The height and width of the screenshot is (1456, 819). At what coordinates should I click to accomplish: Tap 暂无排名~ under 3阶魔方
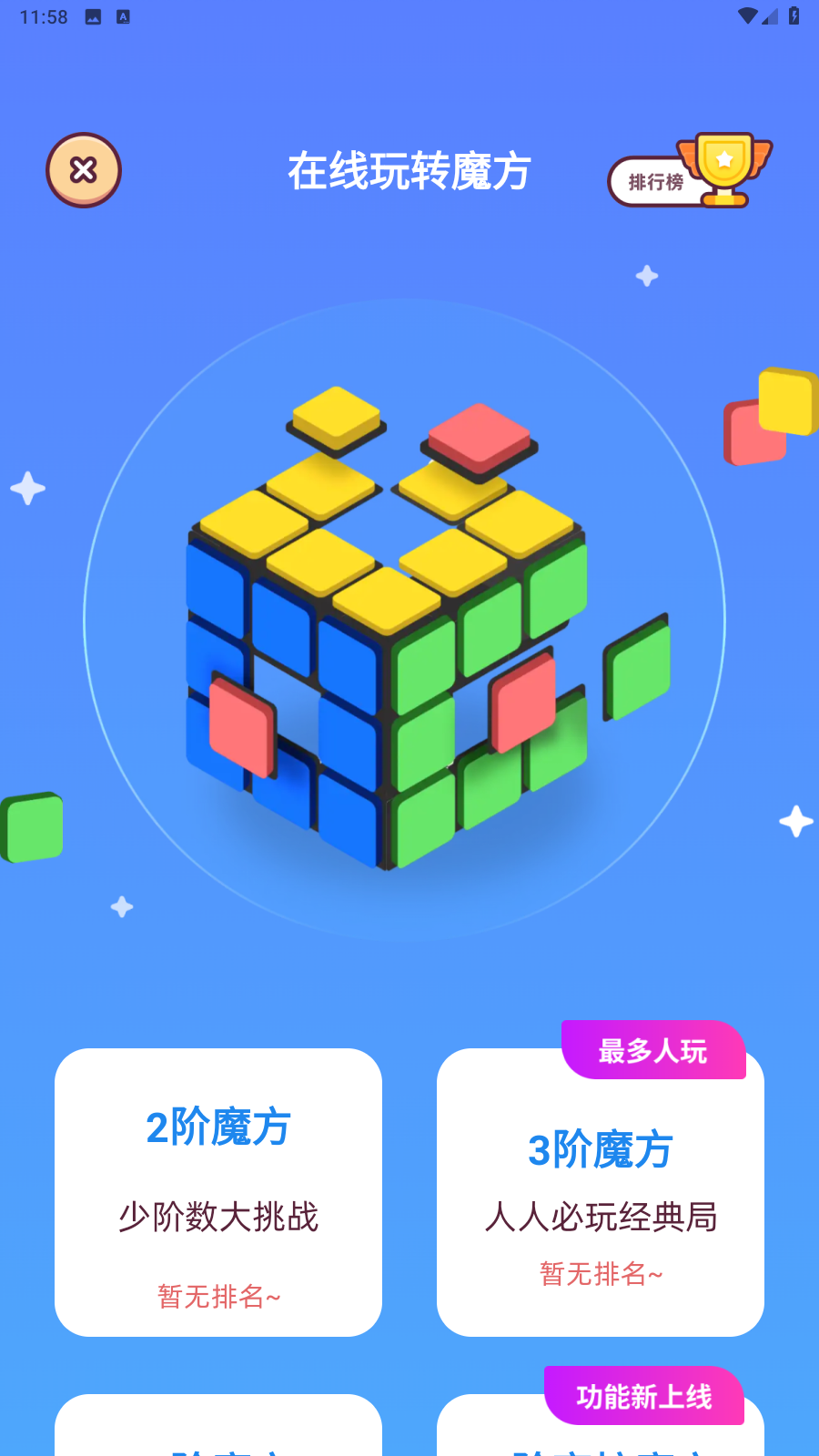click(600, 1274)
